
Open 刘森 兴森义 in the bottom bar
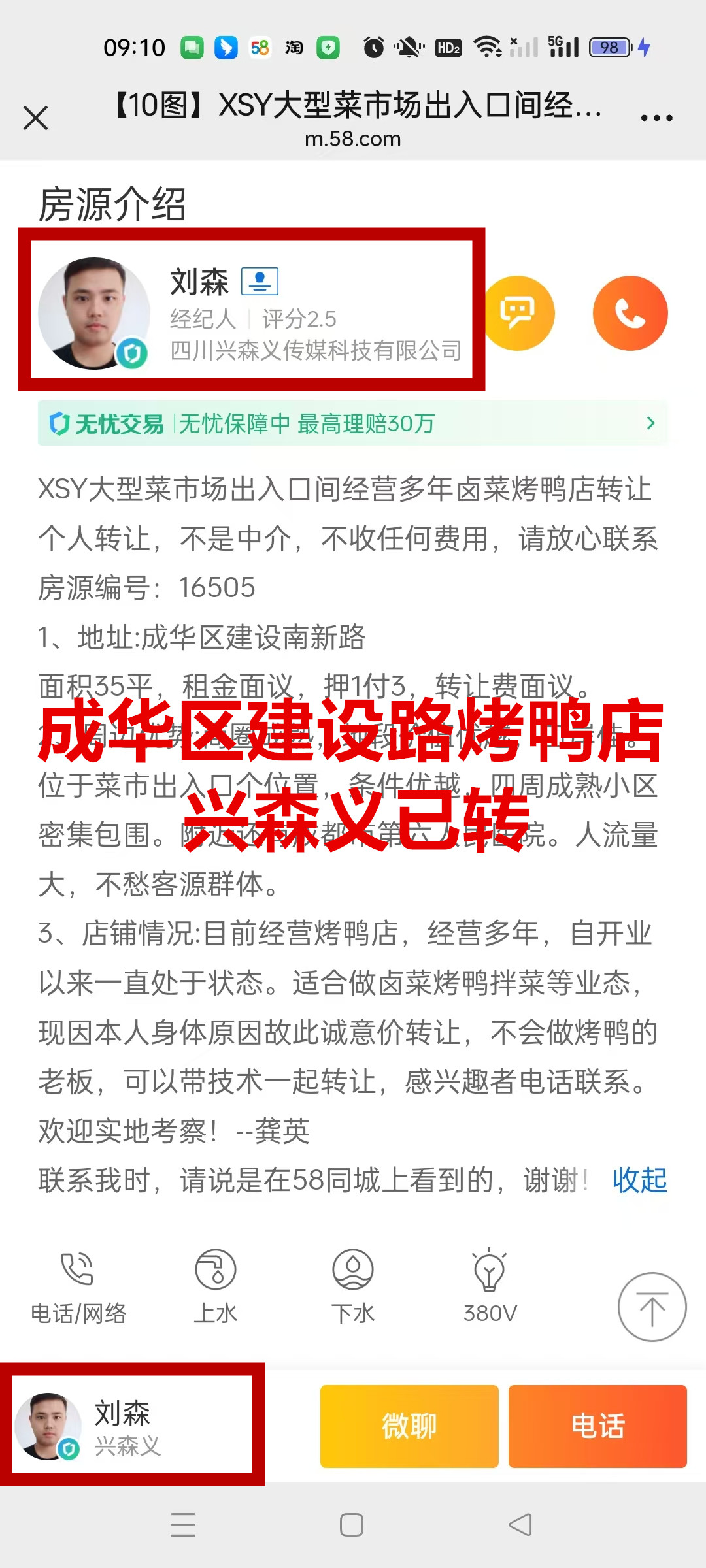[132, 1425]
